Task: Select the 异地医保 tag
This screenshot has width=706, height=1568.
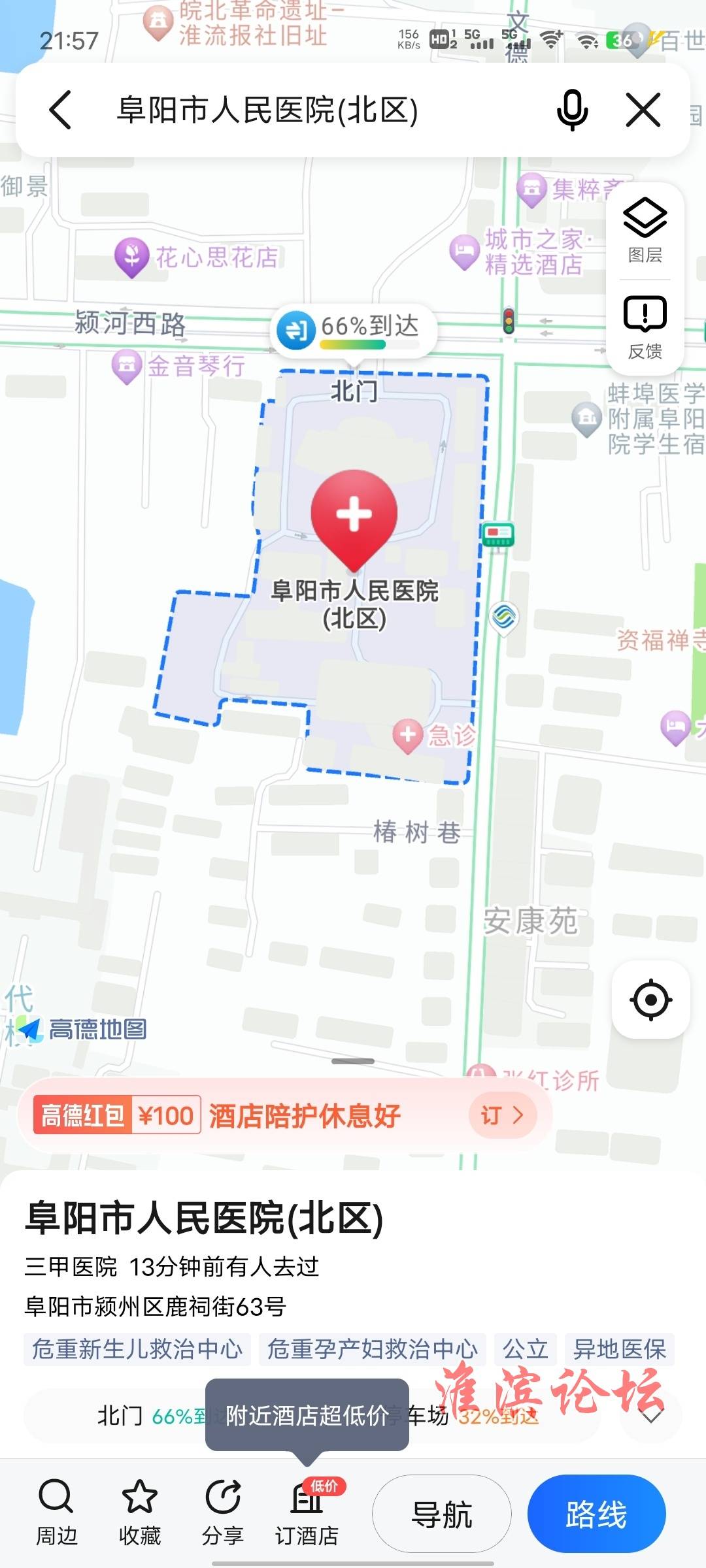Action: coord(618,1350)
